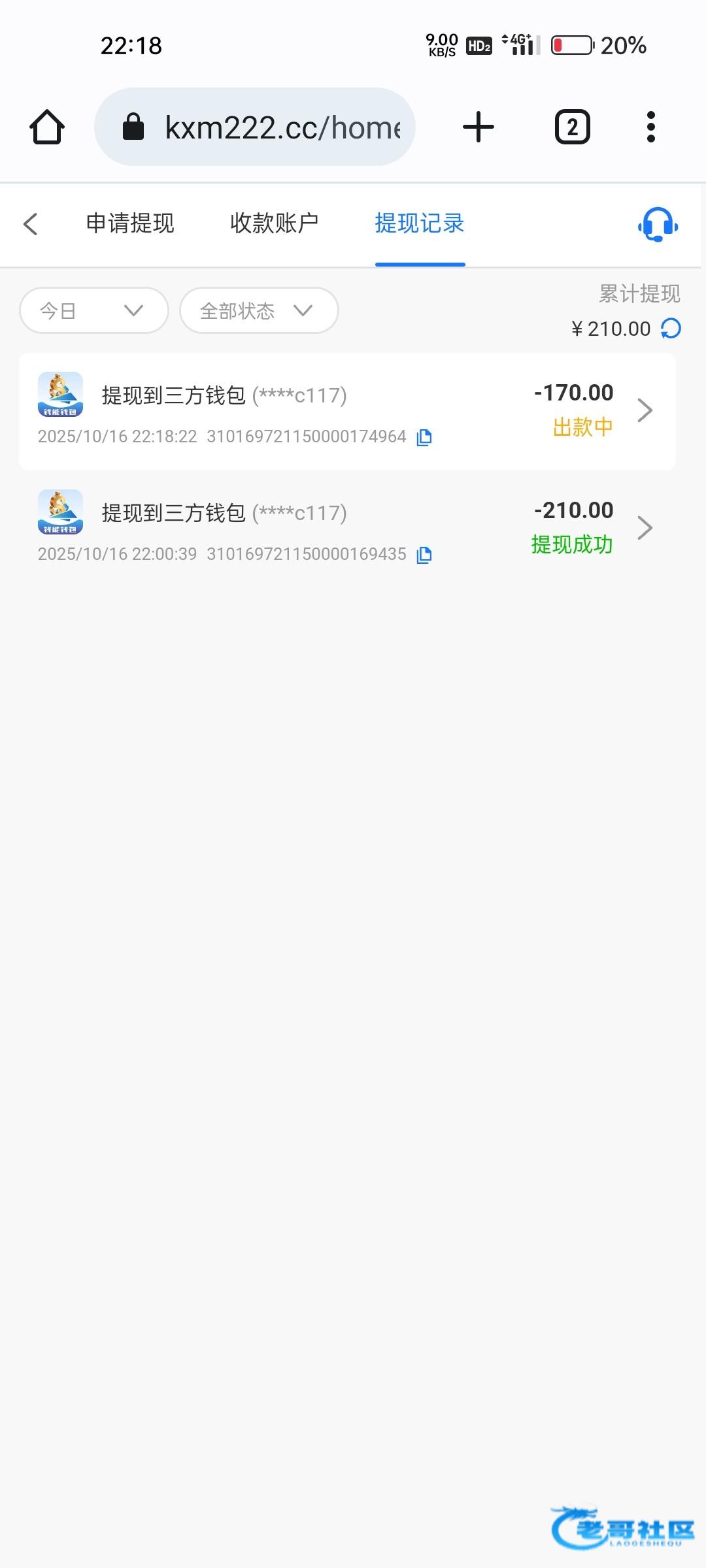Screen dimensions: 706x1568
Task: Open a new browser tab
Action: click(479, 127)
